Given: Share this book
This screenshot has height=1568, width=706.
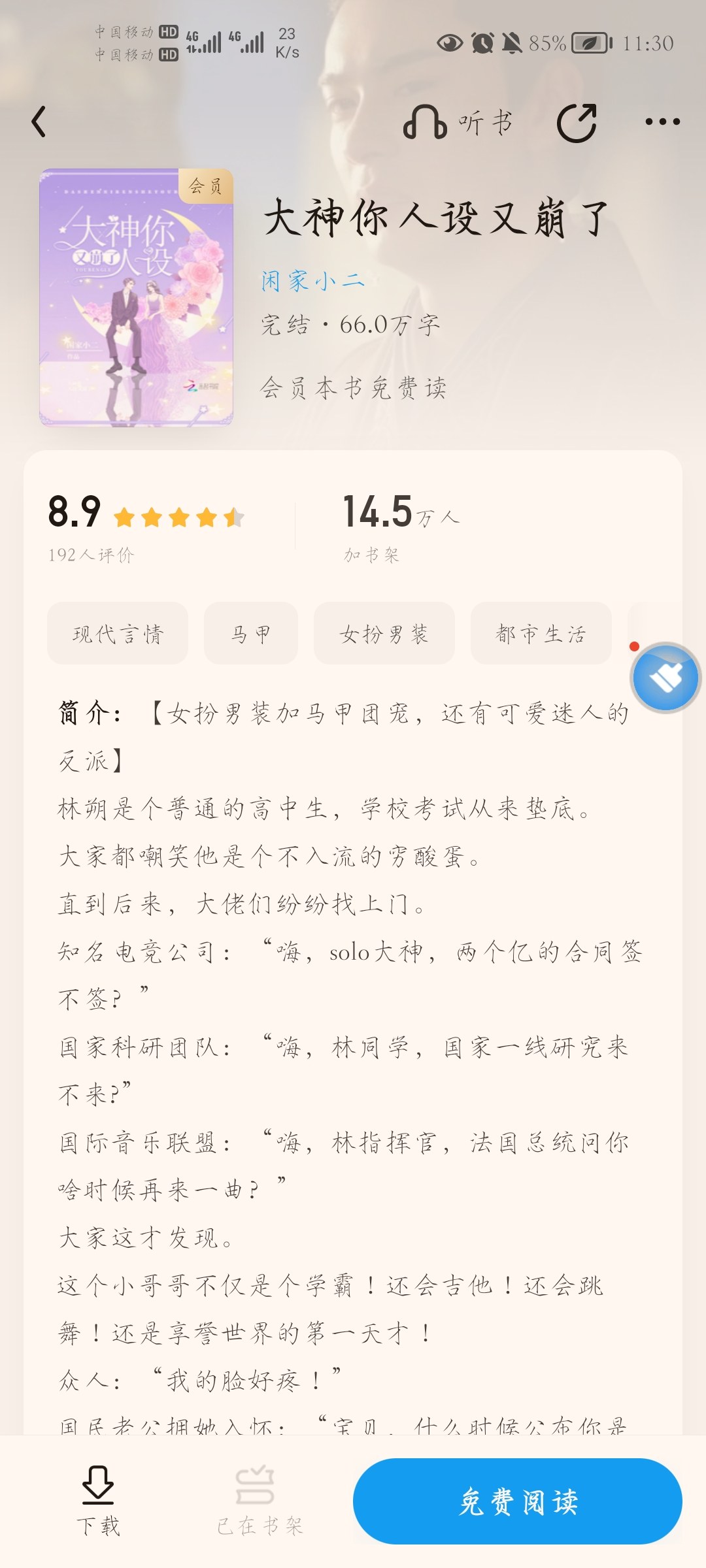Looking at the screenshot, I should pos(577,122).
